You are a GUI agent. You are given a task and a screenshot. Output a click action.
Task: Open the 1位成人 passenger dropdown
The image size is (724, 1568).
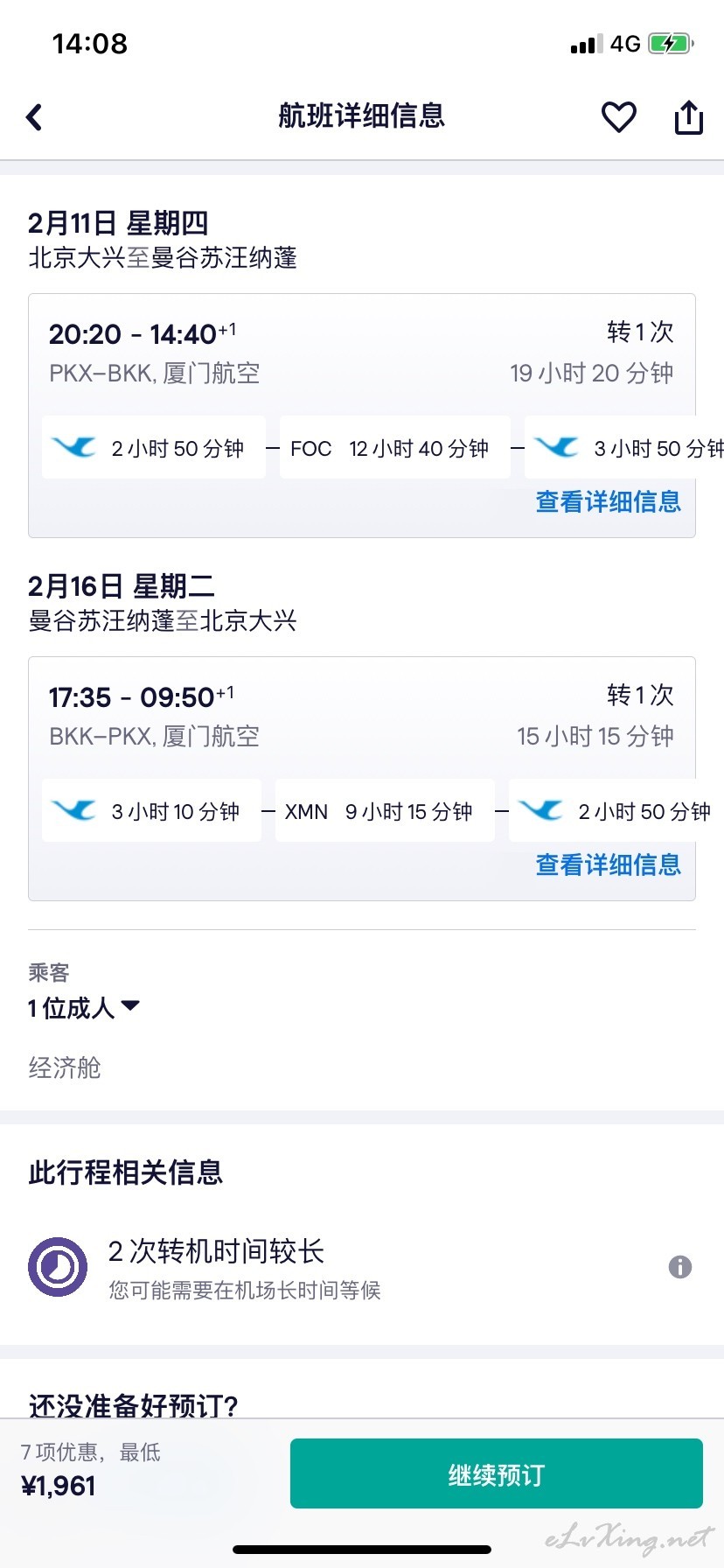[84, 1008]
